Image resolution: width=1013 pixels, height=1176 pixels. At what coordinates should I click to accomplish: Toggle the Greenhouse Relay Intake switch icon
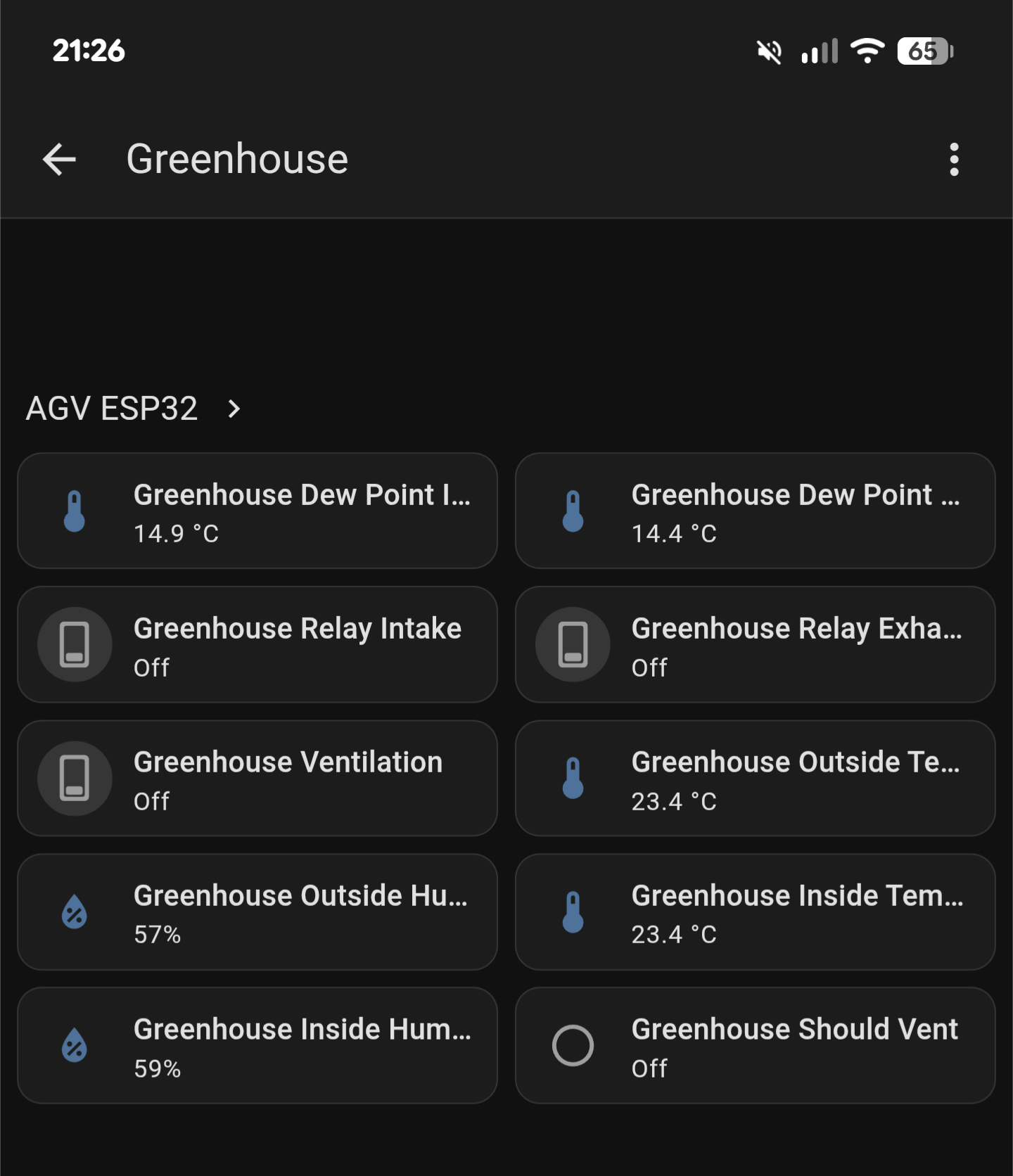click(x=75, y=644)
